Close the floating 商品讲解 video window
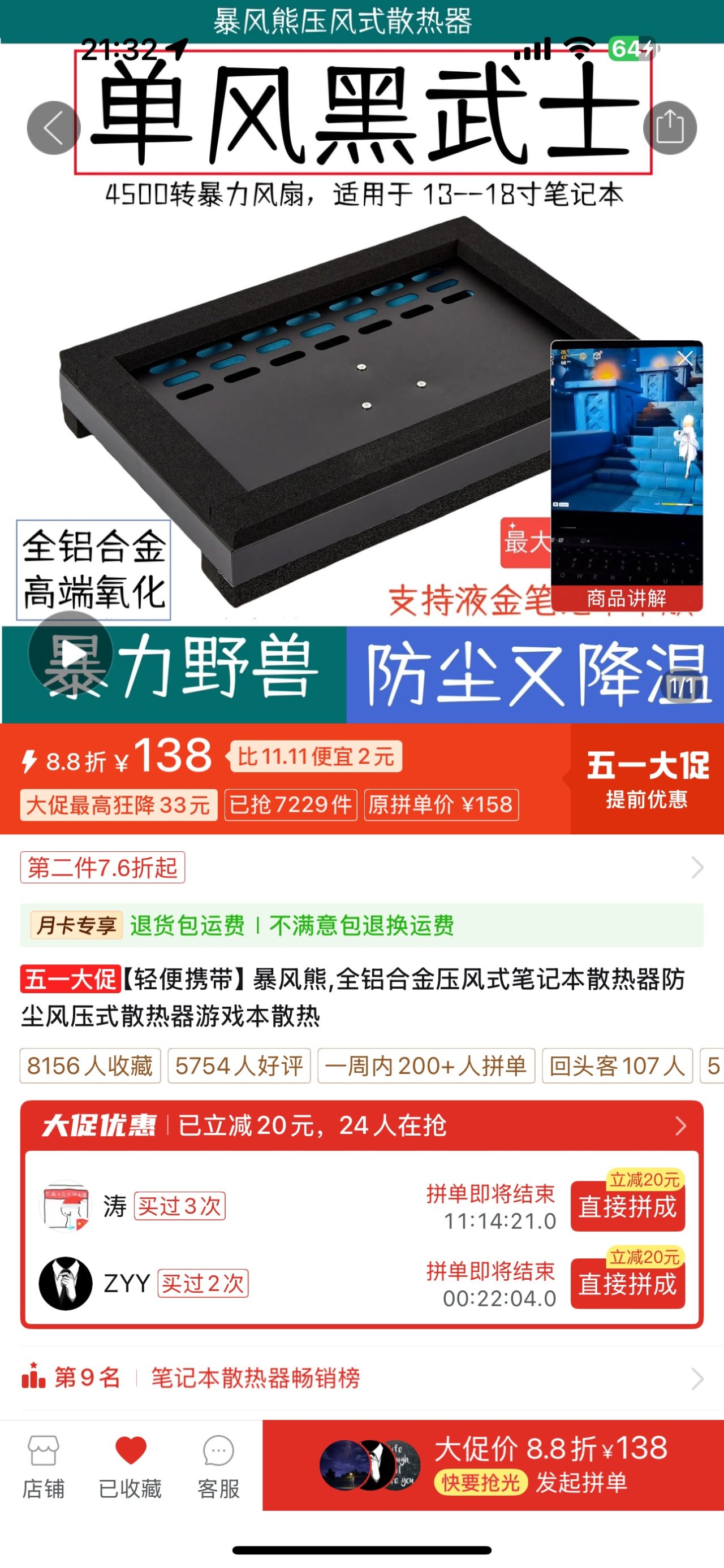Screen dimensions: 724x1568 pyautogui.click(x=686, y=358)
